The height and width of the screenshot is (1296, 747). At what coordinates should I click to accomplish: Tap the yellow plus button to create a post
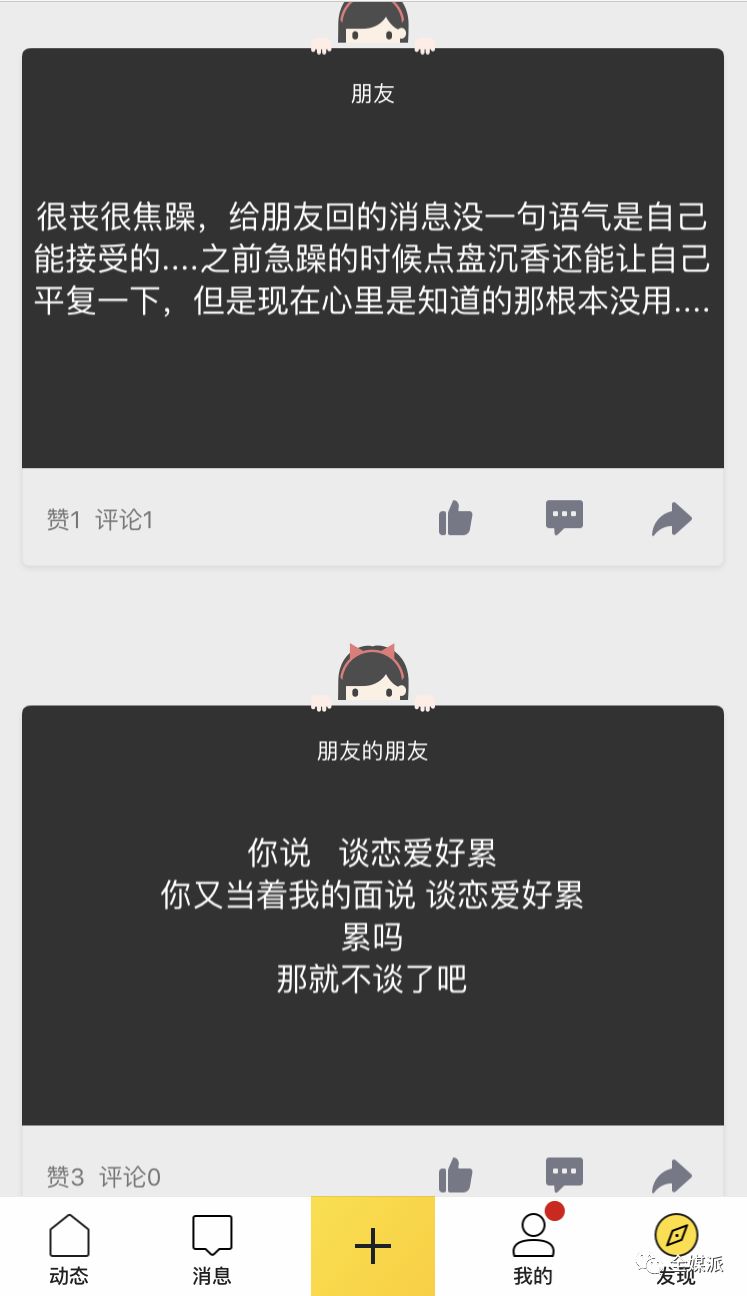[373, 1247]
